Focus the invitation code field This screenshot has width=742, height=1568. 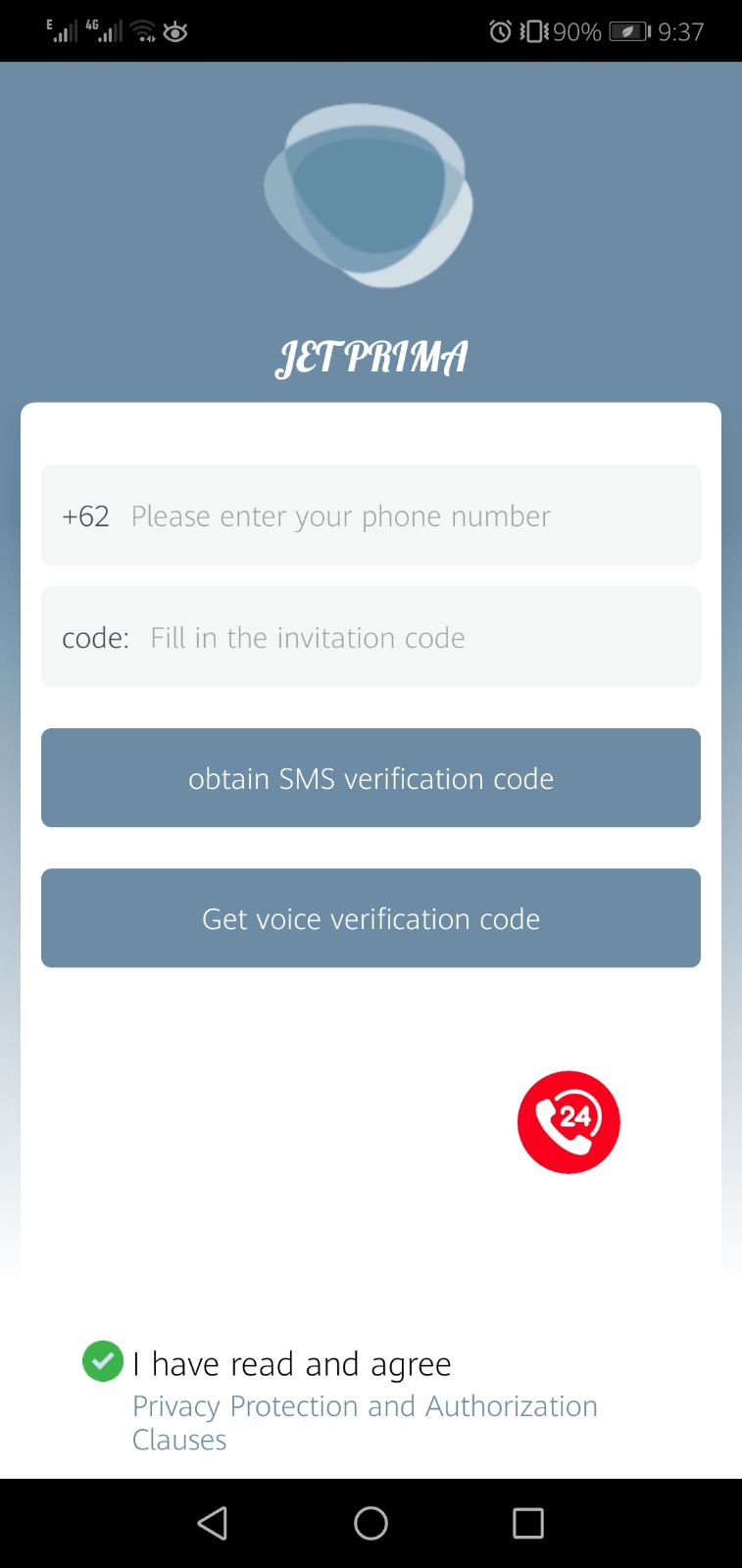coord(412,637)
